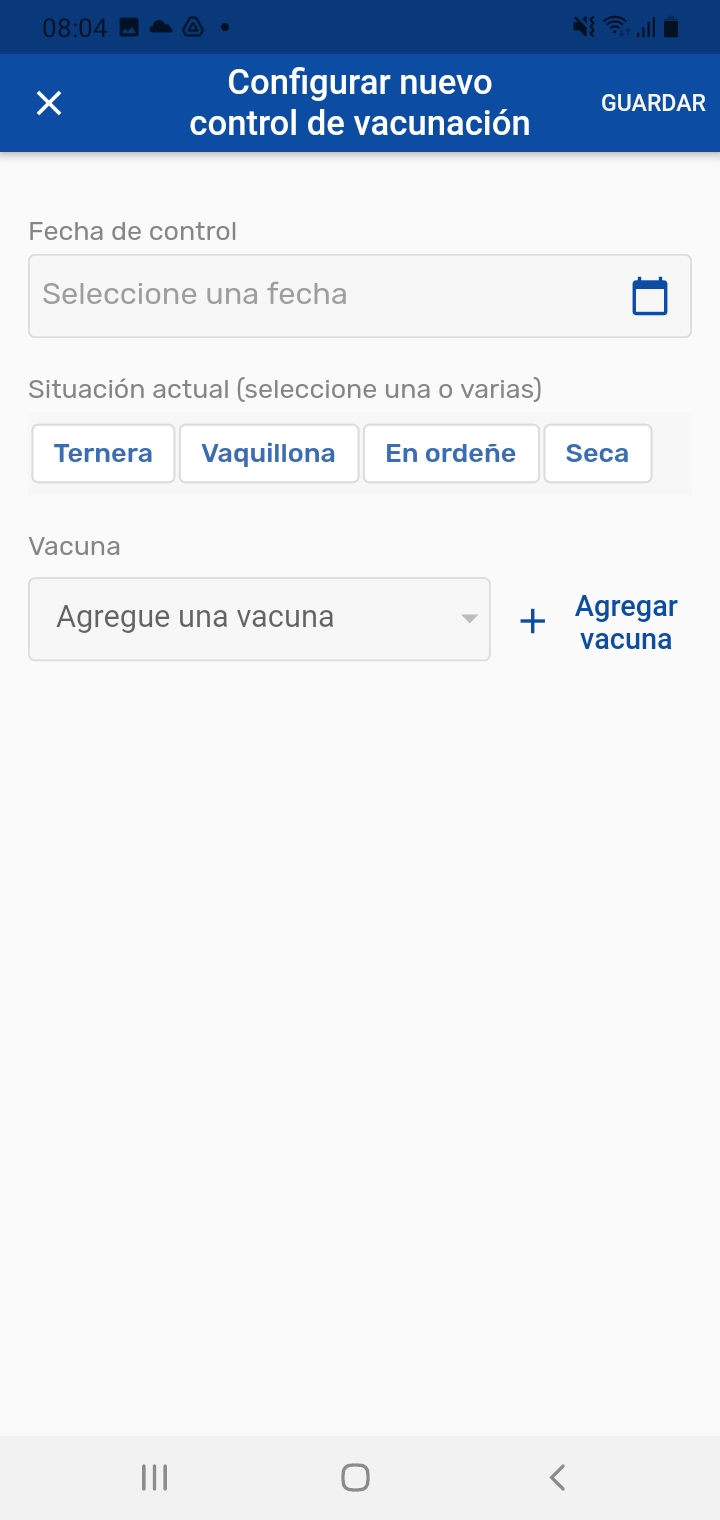Open the Fecha de control date field
The image size is (720, 1520).
320,295
